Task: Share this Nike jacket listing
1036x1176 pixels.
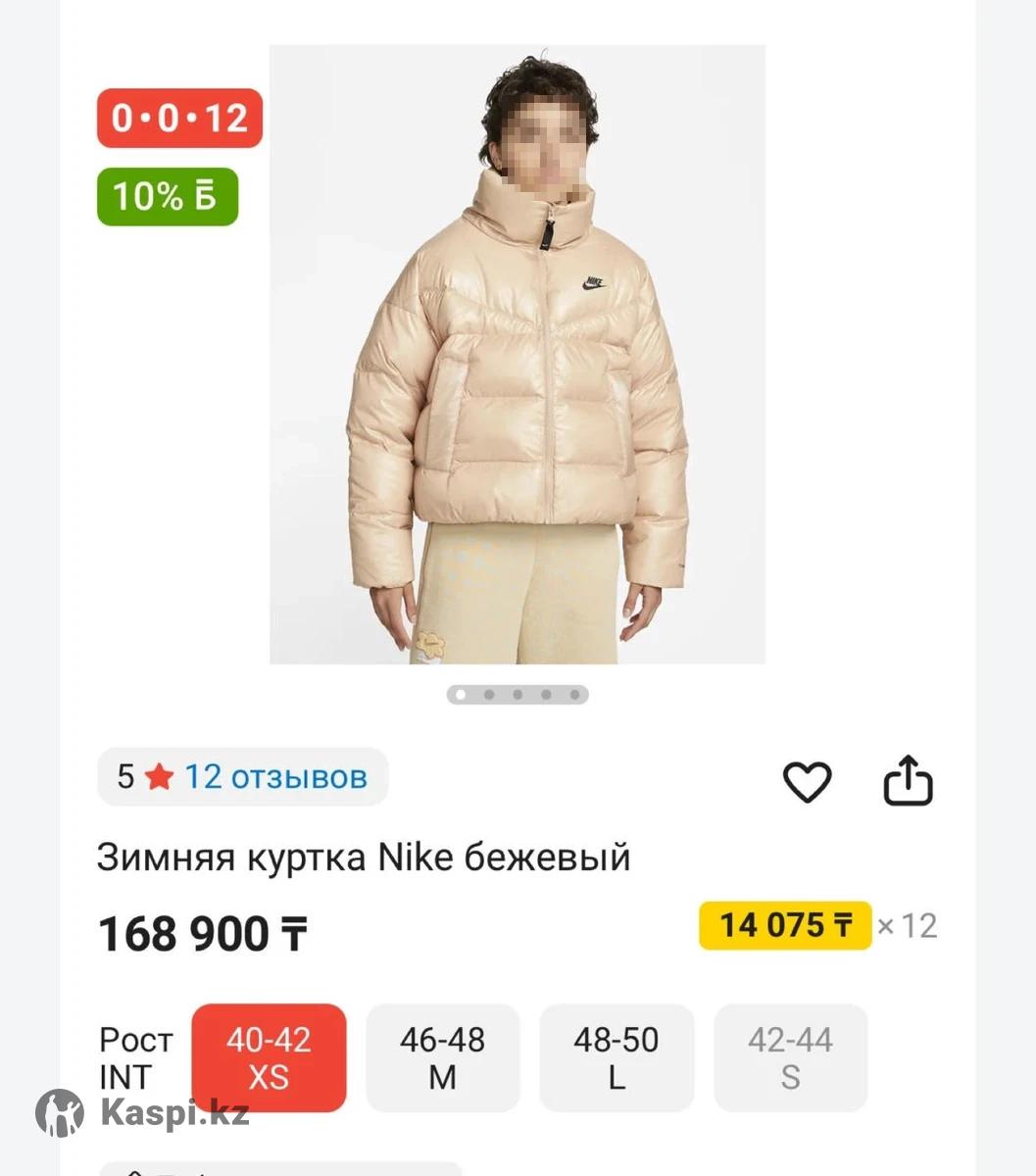Action: (908, 780)
